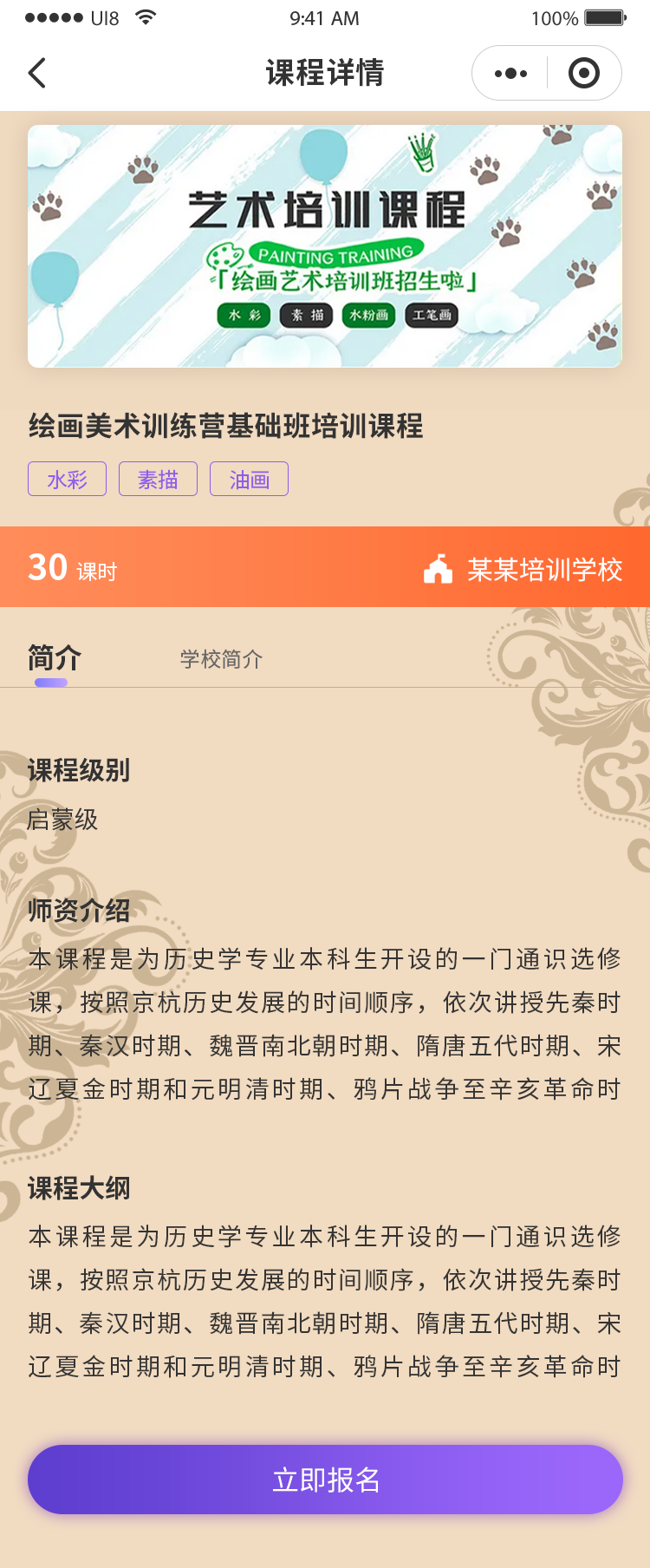Select the 油画 tag
650x1568 pixels.
tap(249, 479)
